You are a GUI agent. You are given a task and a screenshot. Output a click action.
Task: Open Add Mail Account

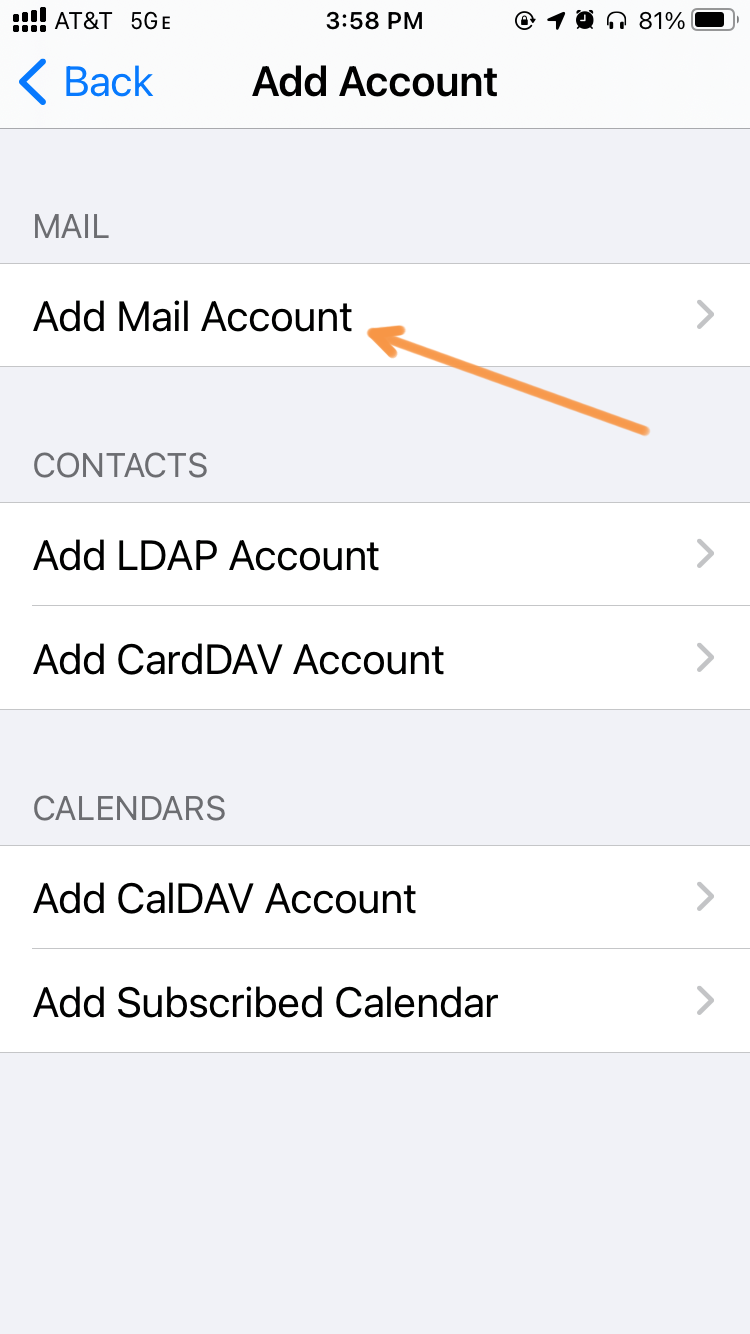375,316
